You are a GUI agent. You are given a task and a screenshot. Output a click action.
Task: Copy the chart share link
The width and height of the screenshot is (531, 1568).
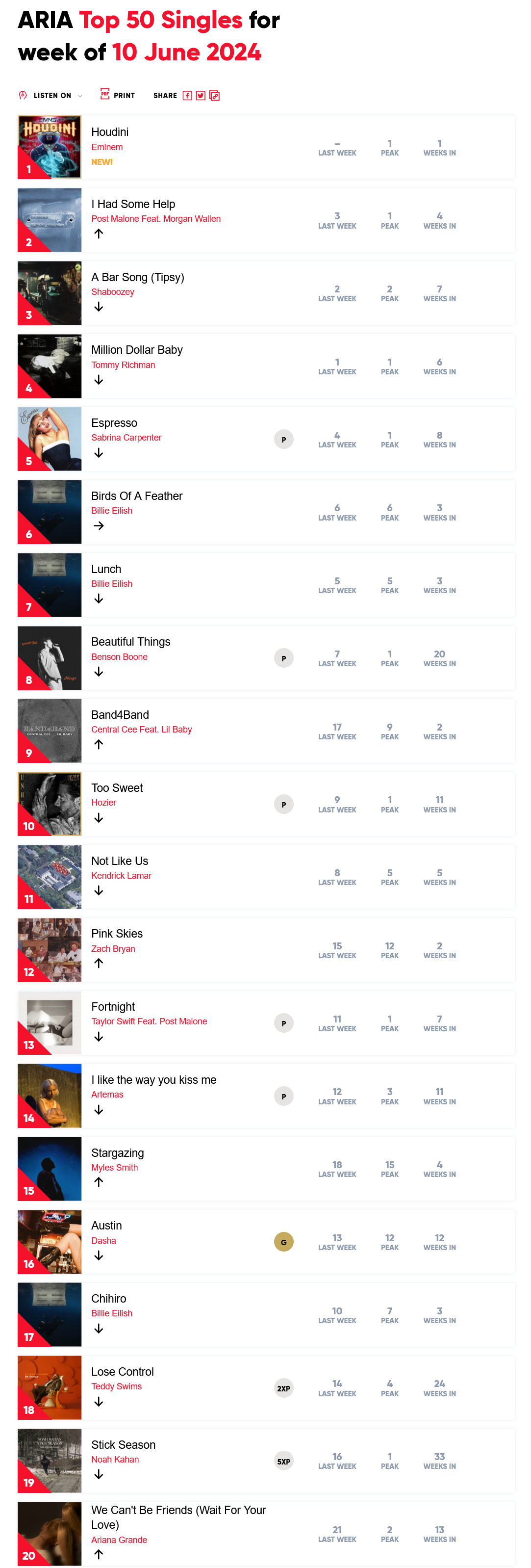pyautogui.click(x=215, y=96)
